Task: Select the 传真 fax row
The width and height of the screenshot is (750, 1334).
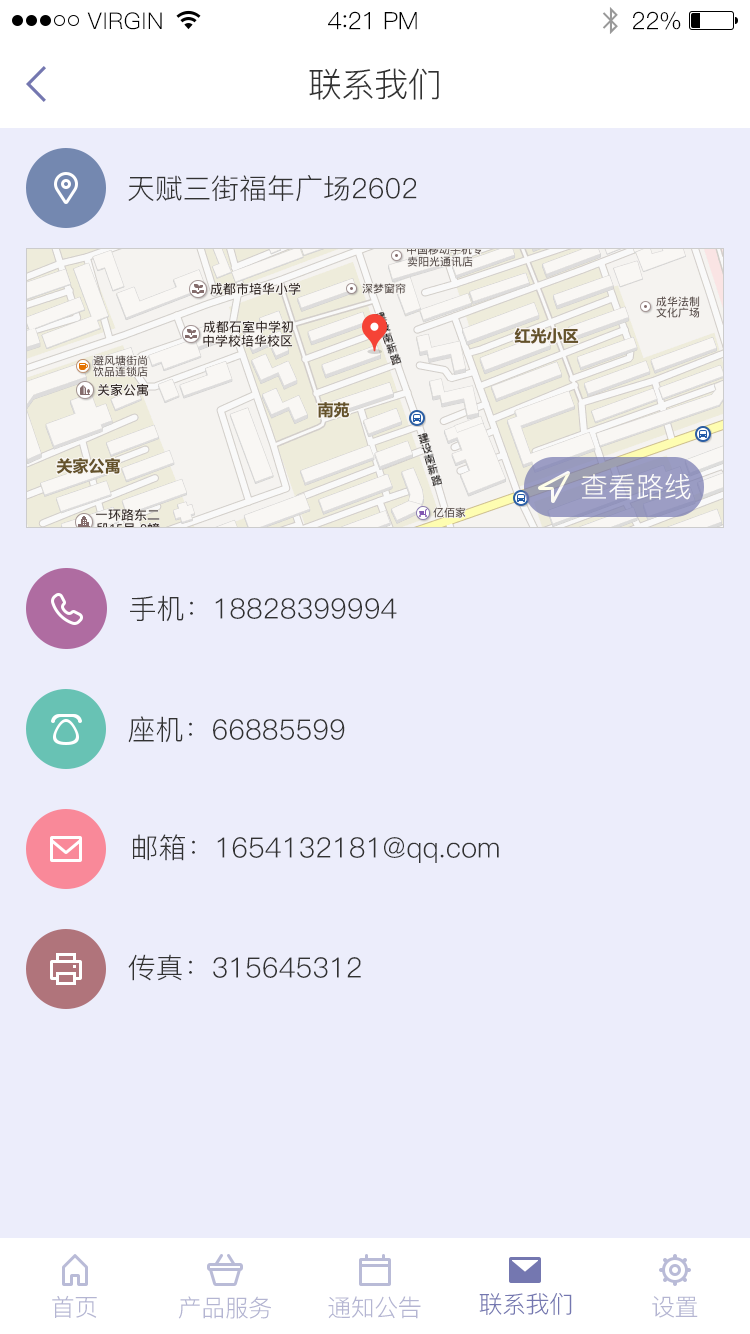Action: click(375, 969)
